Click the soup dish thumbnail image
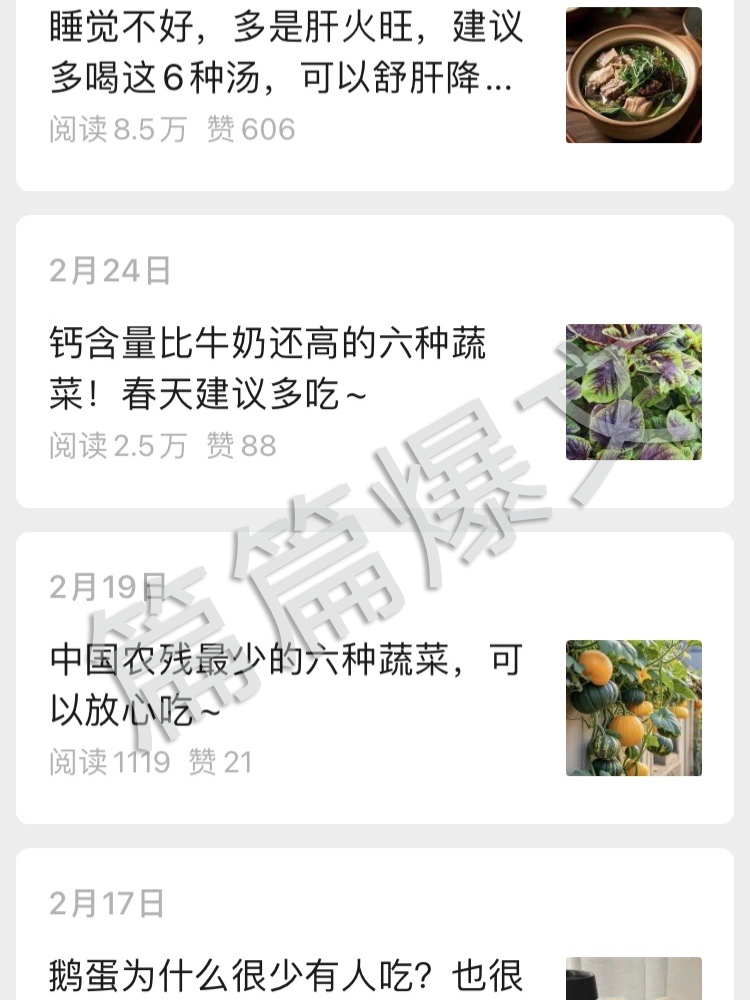Screen dimensions: 750x1000 [x=633, y=74]
